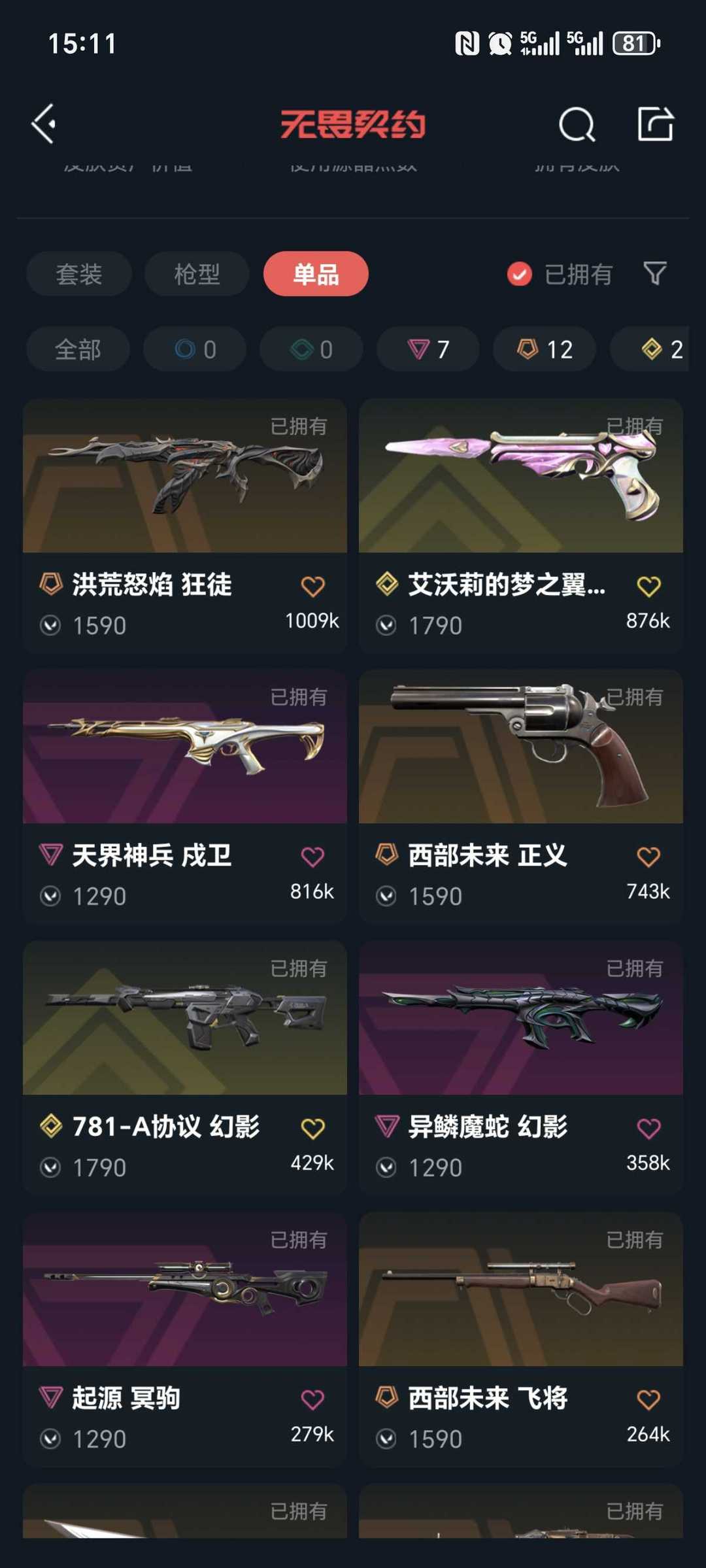
Task: Go back using the top-left arrow
Action: pyautogui.click(x=44, y=124)
